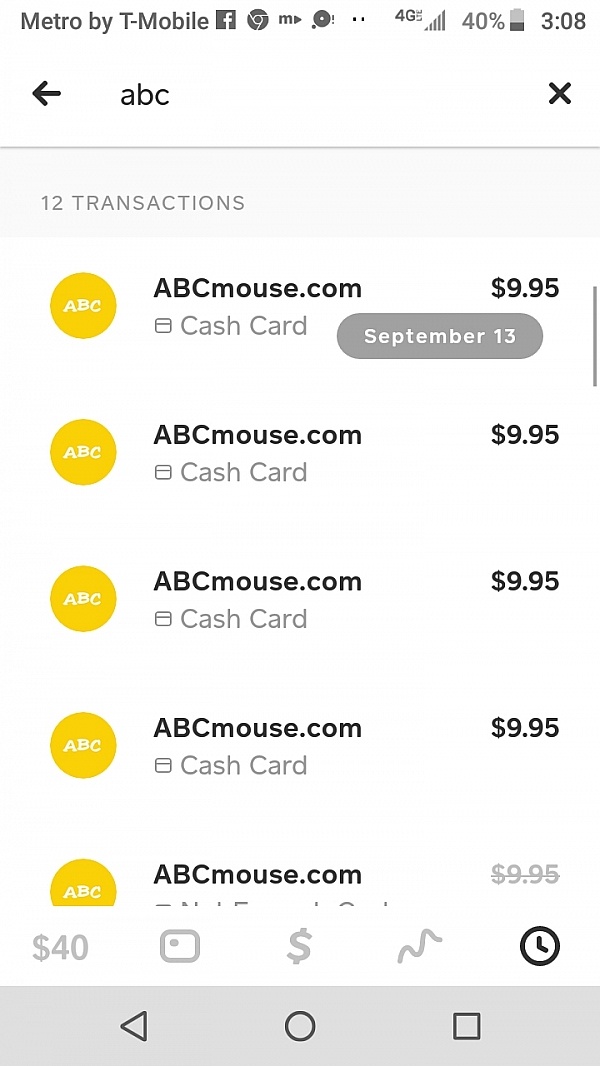The height and width of the screenshot is (1066, 600).
Task: Tap the system home button
Action: click(x=300, y=1026)
